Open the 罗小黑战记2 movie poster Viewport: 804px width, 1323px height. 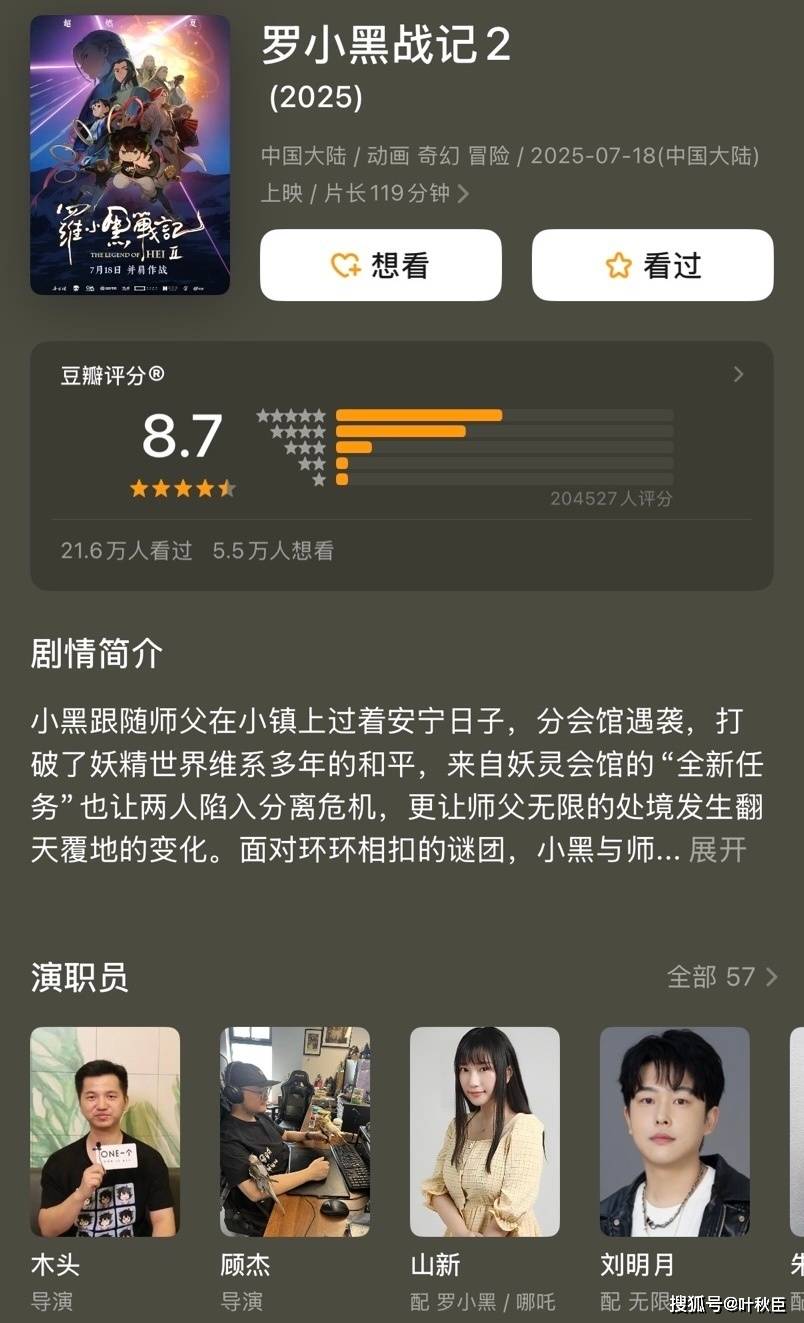point(130,155)
